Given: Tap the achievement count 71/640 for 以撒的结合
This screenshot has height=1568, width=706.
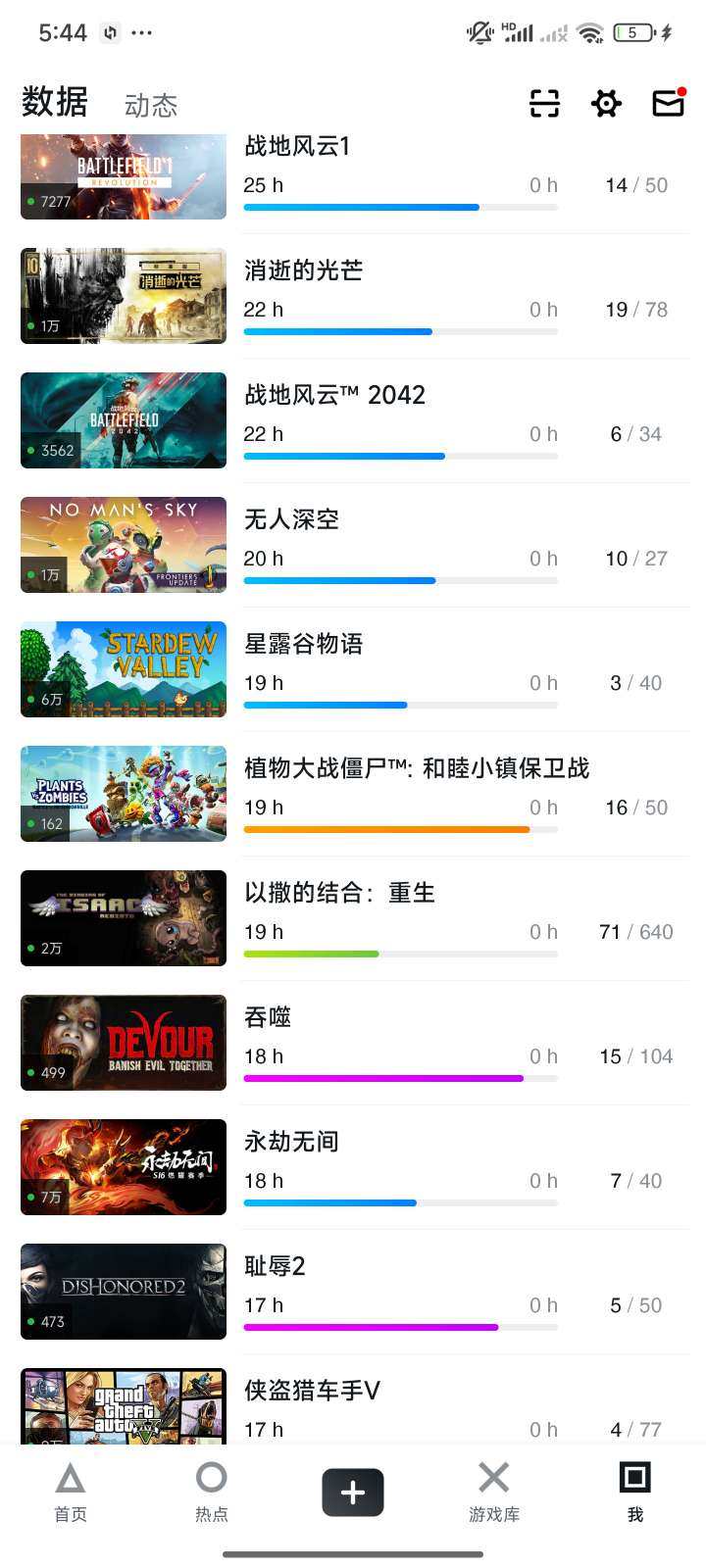Looking at the screenshot, I should point(635,931).
